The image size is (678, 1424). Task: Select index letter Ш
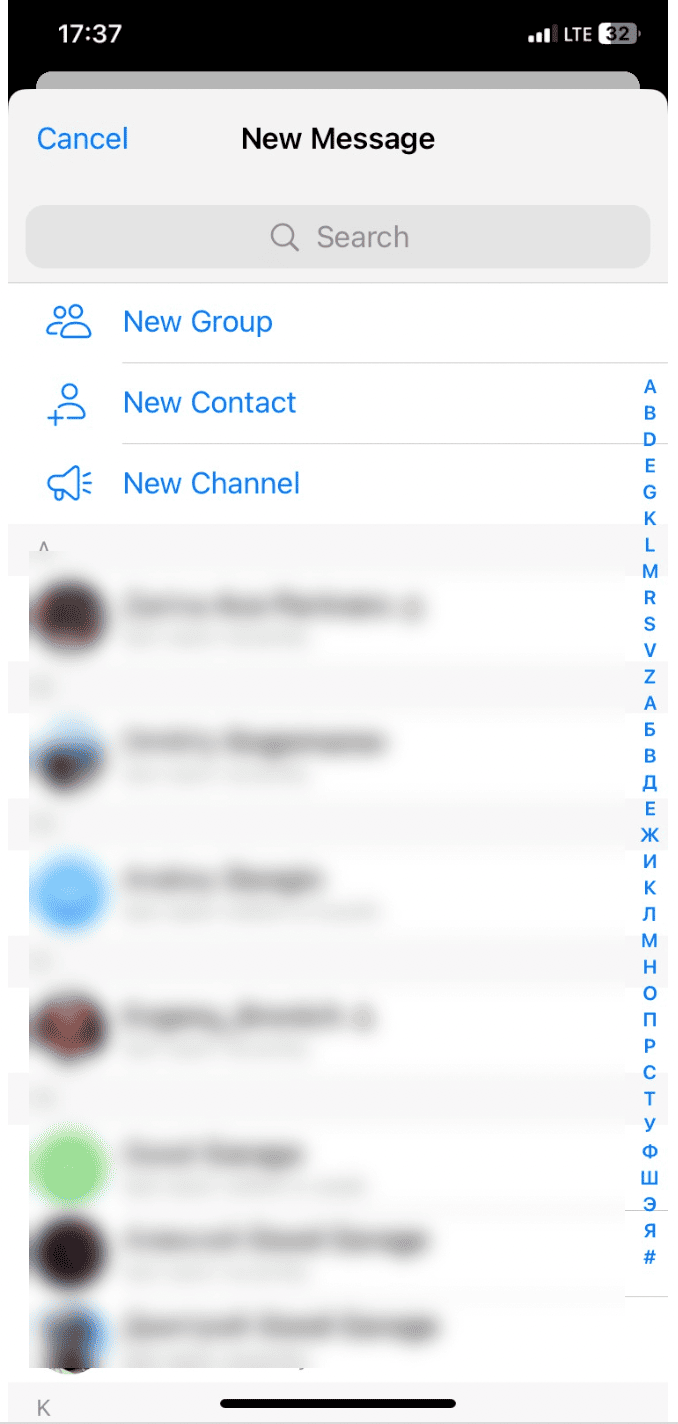(650, 1178)
